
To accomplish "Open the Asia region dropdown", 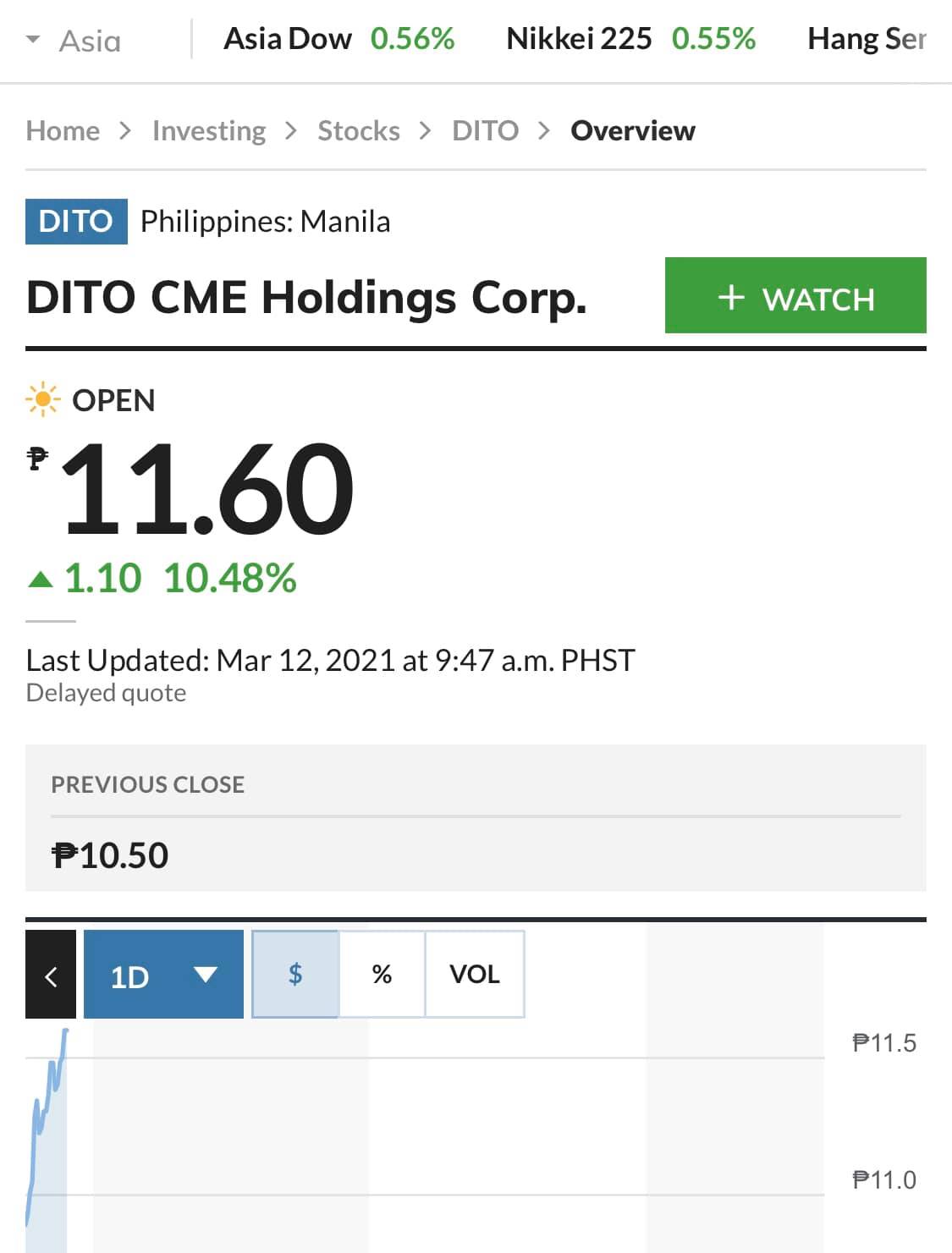I will (74, 40).
